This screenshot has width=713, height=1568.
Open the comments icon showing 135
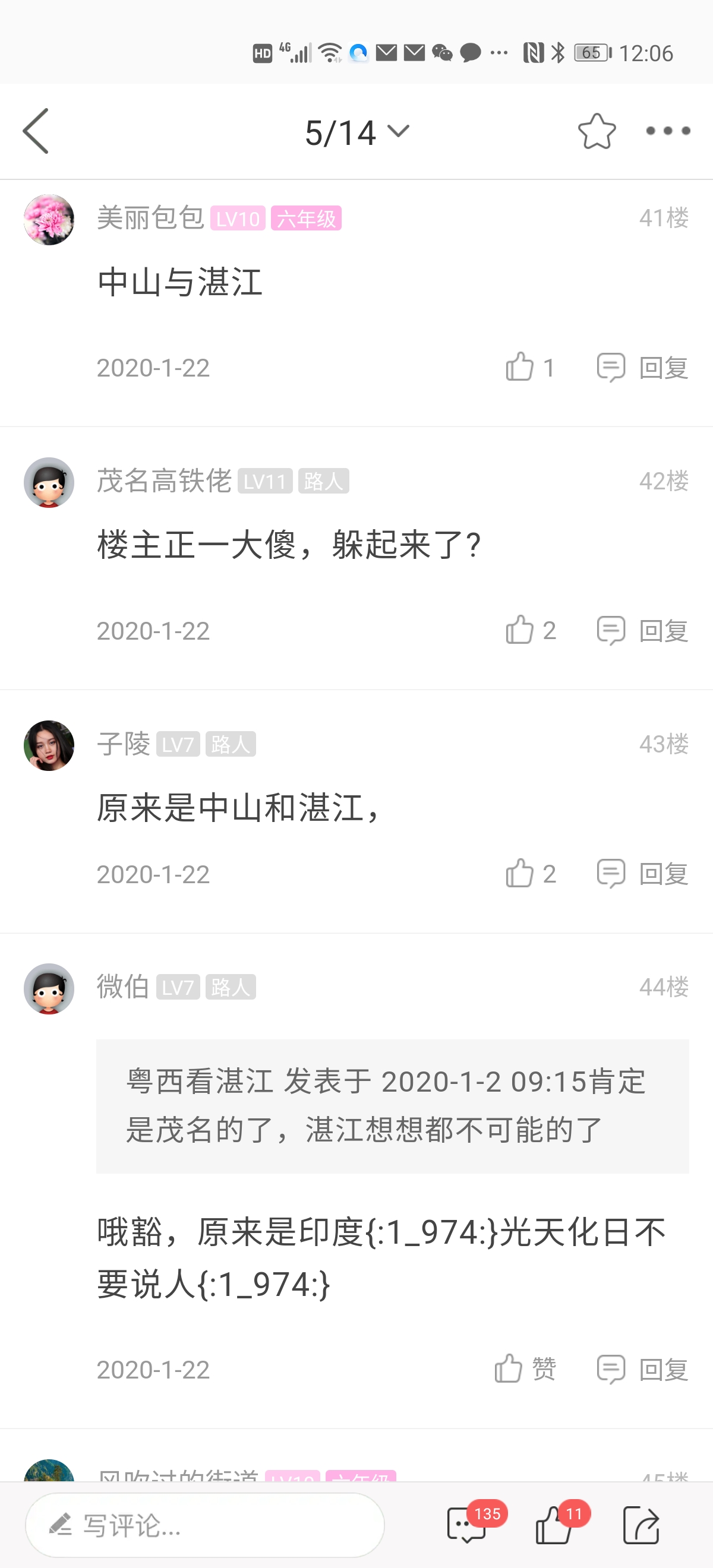(x=467, y=1525)
